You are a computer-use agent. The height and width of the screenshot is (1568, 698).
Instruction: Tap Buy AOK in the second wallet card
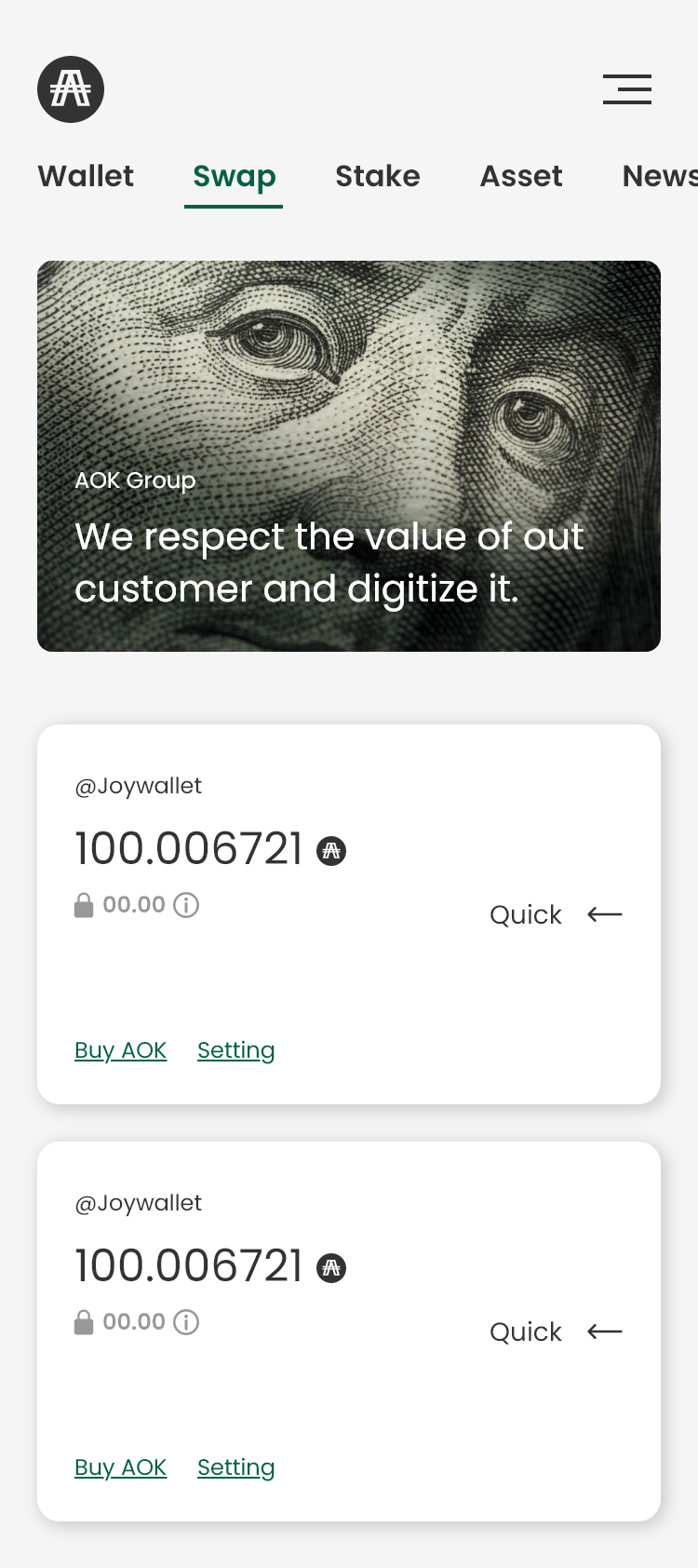click(120, 1467)
